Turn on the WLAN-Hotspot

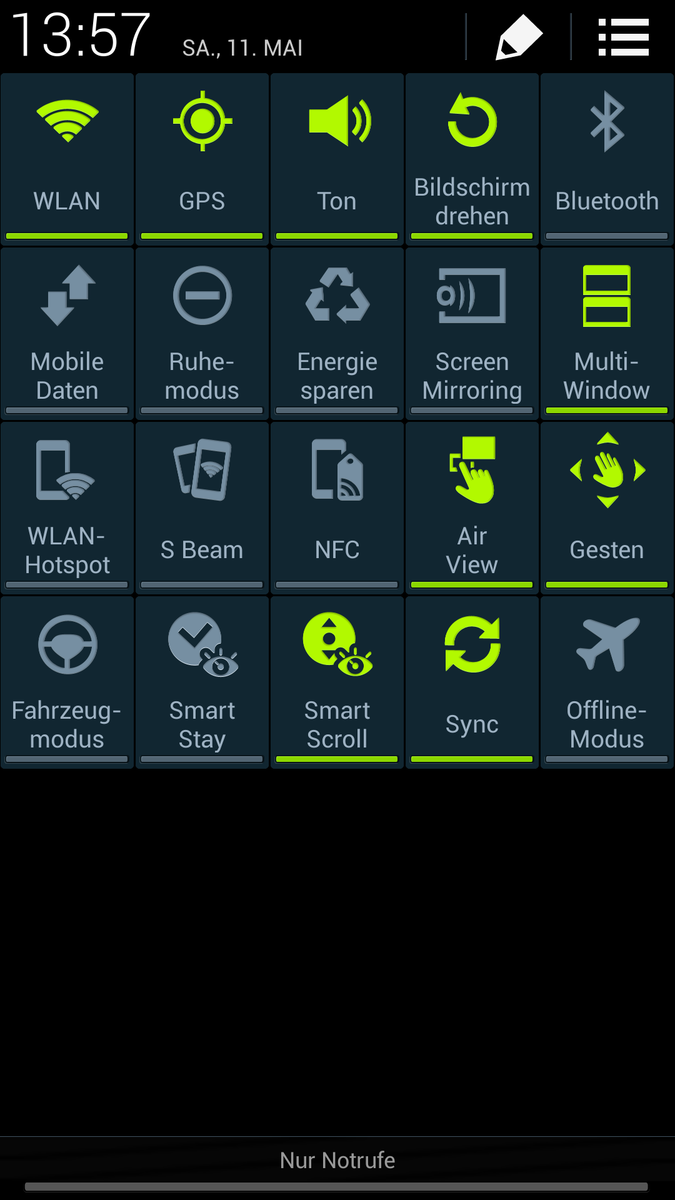(x=67, y=507)
